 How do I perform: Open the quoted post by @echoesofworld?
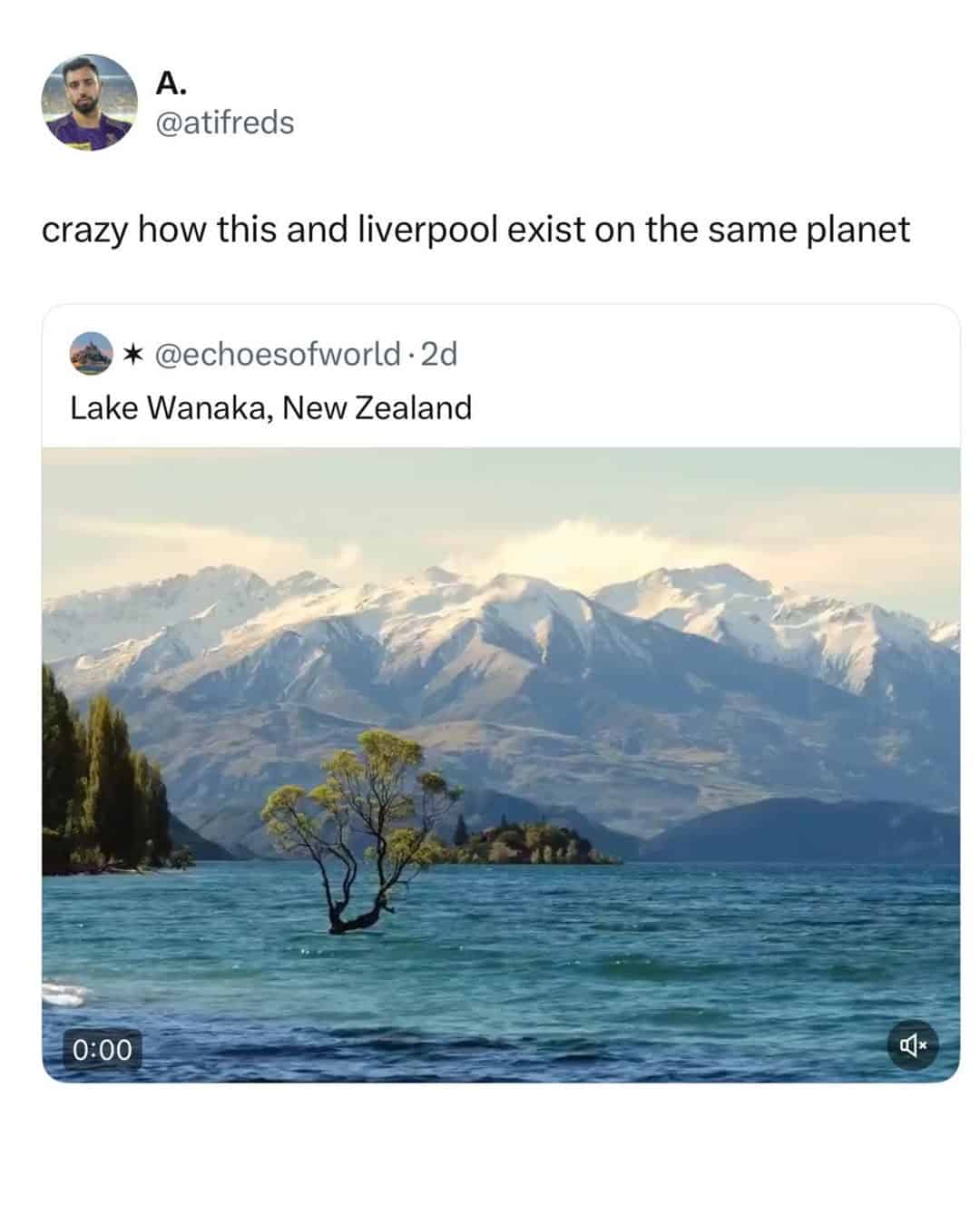[x=270, y=407]
